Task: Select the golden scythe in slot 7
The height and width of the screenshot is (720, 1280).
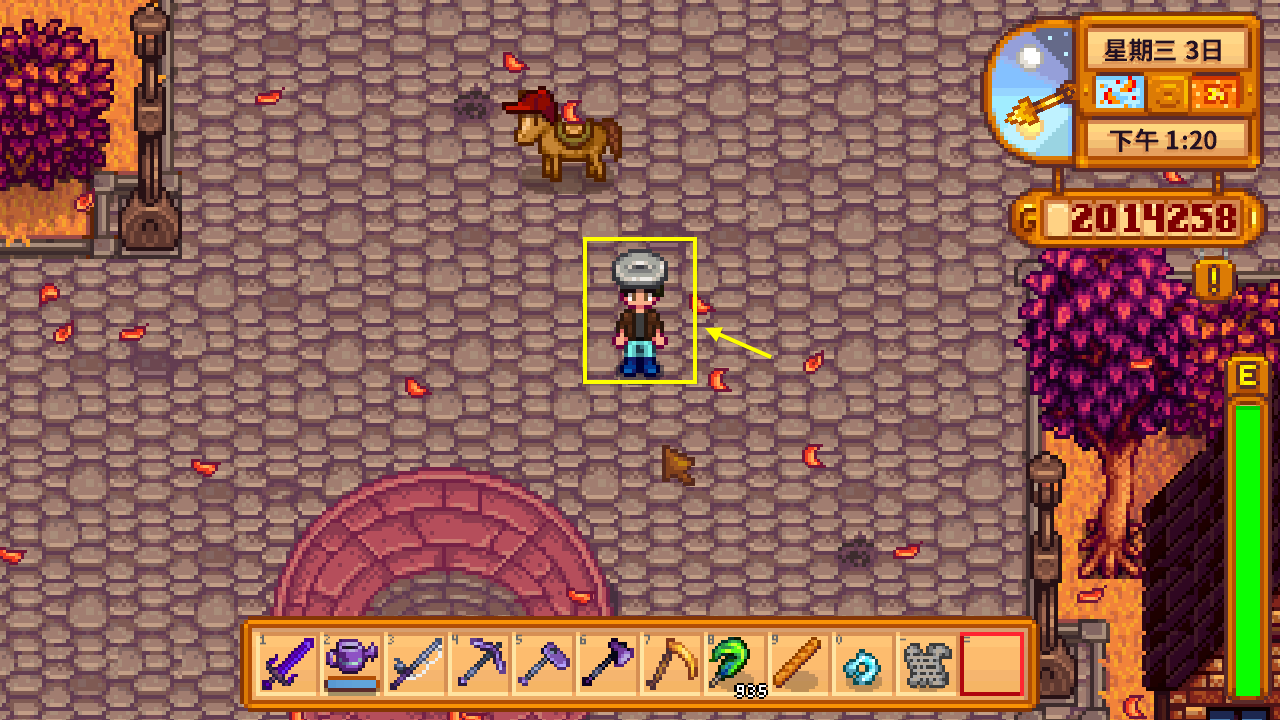Action: point(672,664)
